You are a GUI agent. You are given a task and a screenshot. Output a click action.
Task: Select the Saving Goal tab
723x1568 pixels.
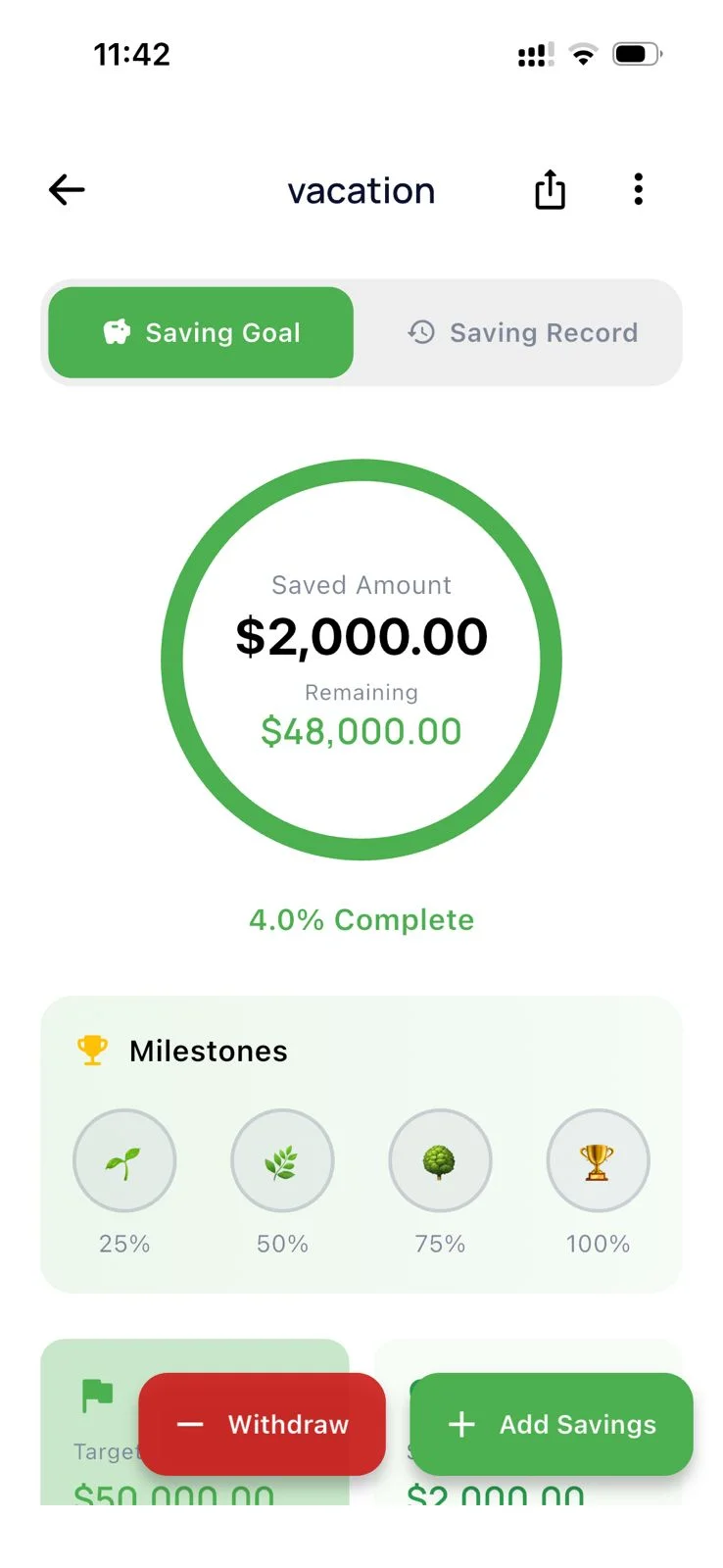click(200, 332)
